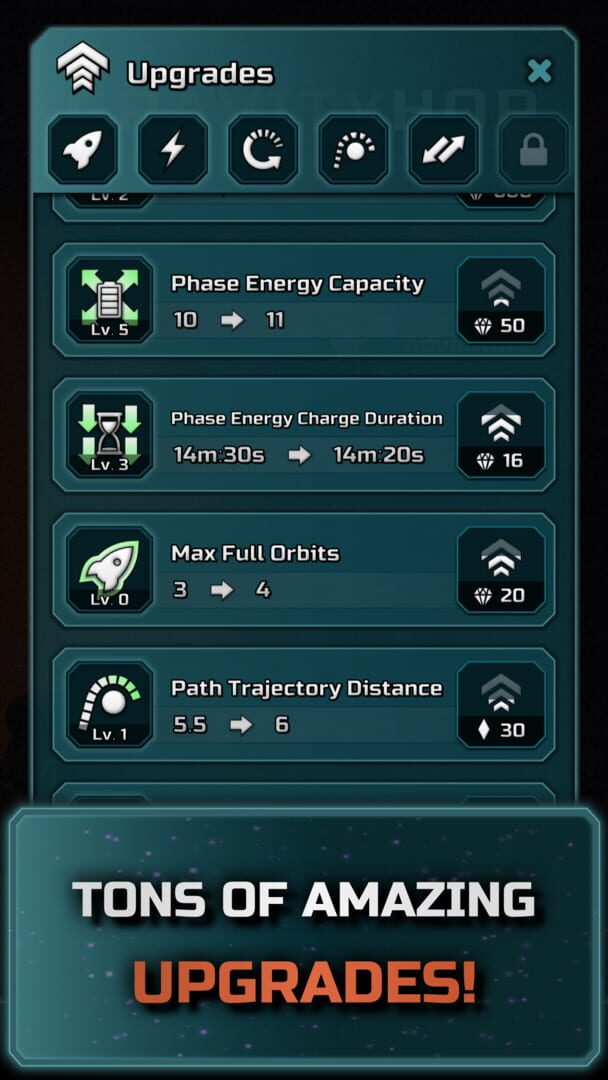Upgrade Phase Energy Capacity for 50 gems
The width and height of the screenshot is (608, 1080).
[501, 300]
